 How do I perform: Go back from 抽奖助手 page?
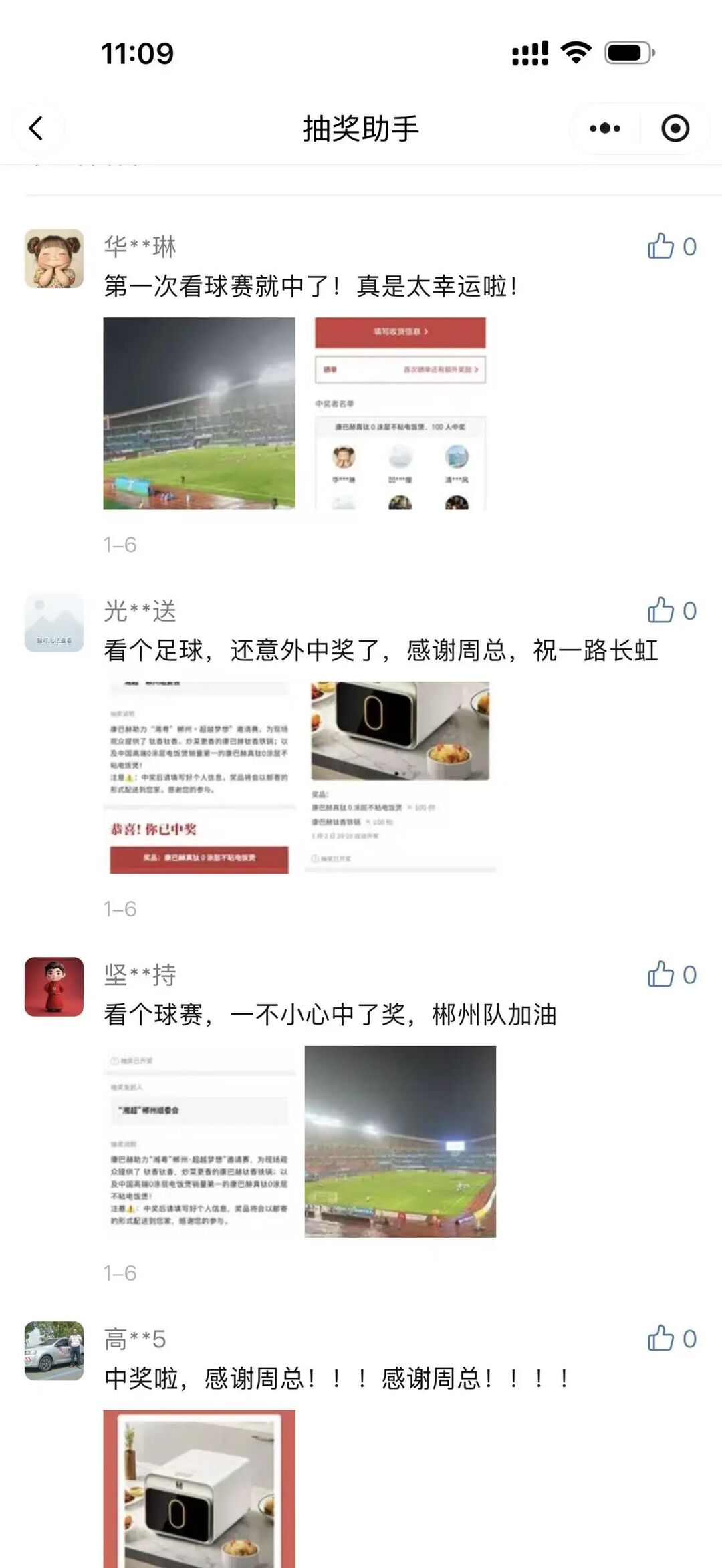pyautogui.click(x=36, y=128)
